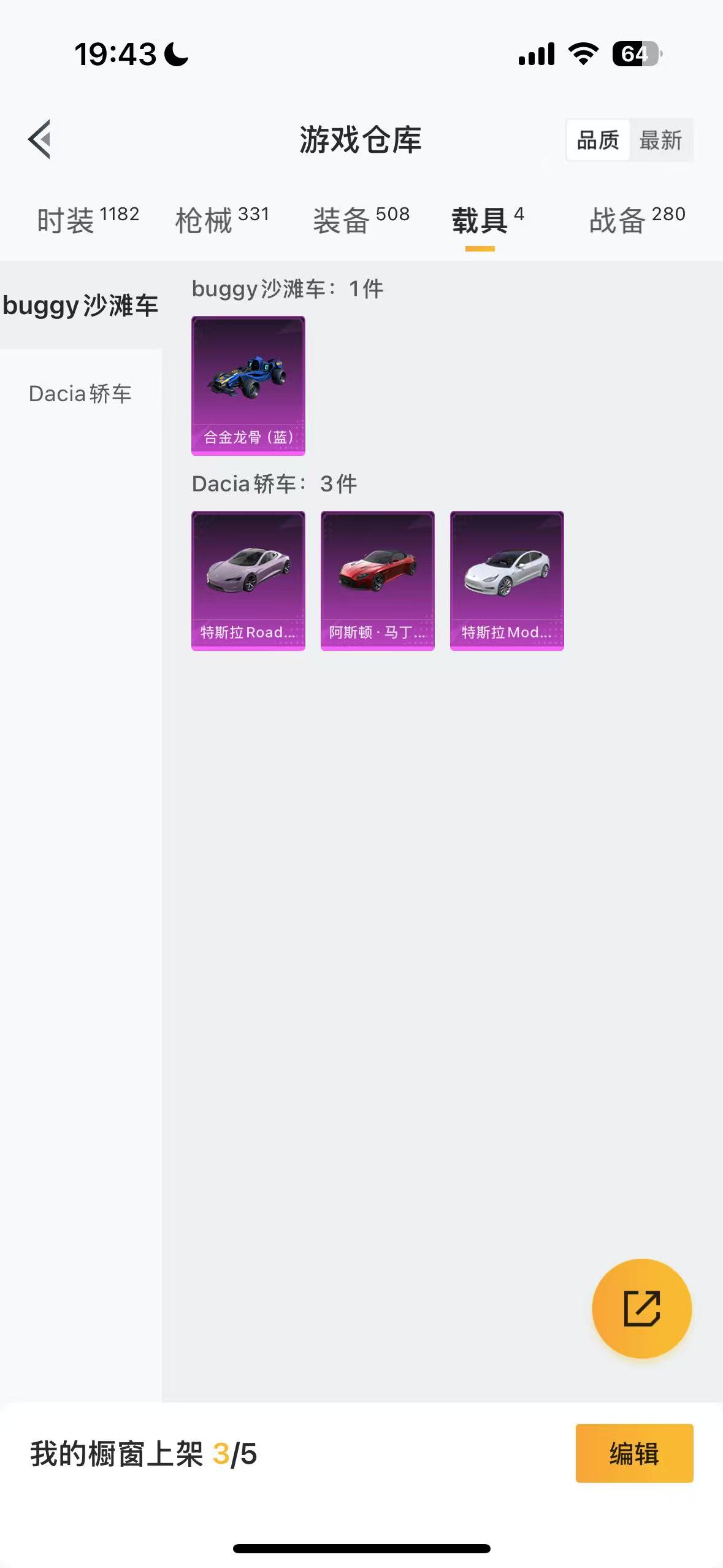Tap the 编辑 button
Screen dimensions: 723x1568
[634, 1453]
